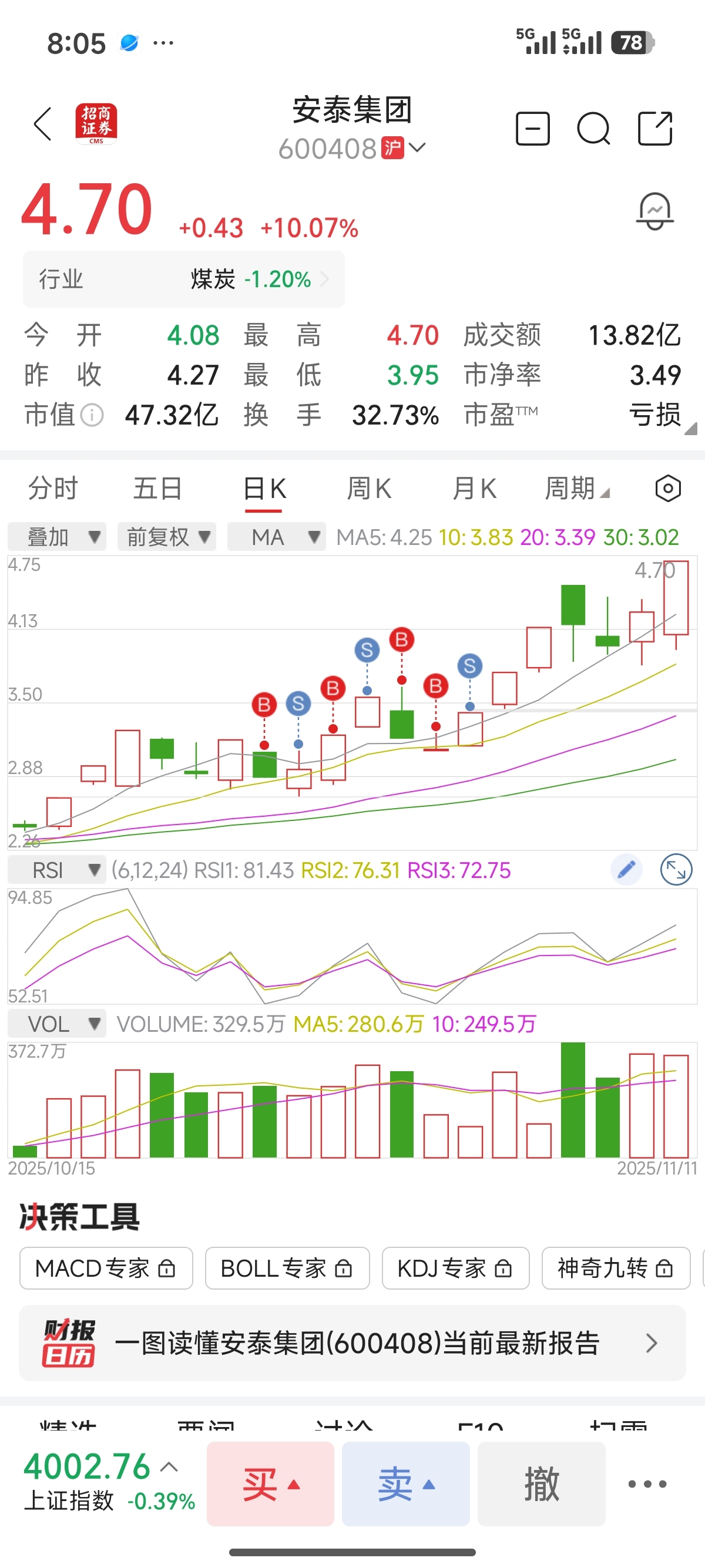Viewport: 705px width, 1568px height.
Task: Set a price alert with the bell
Action: (654, 212)
